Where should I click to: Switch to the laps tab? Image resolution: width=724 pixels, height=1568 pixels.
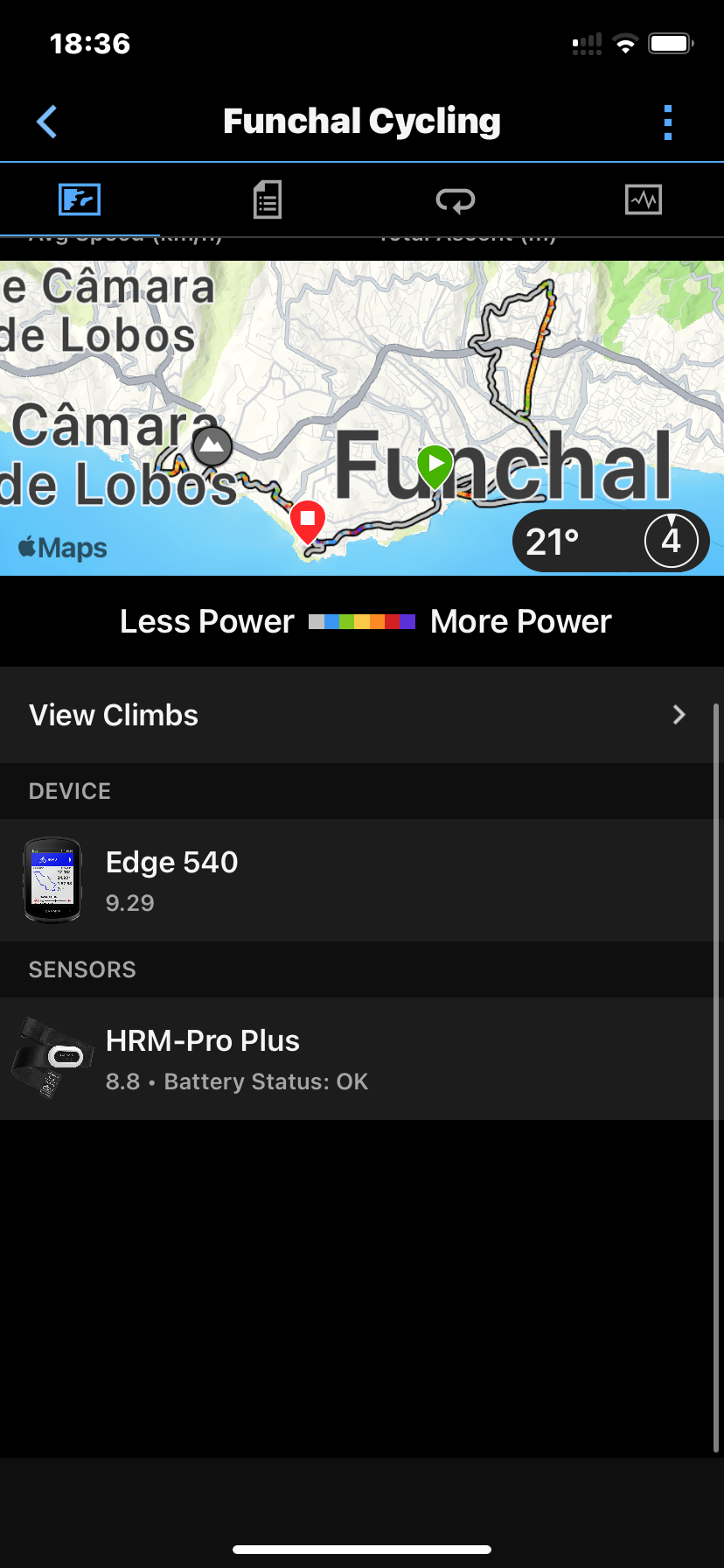click(456, 200)
